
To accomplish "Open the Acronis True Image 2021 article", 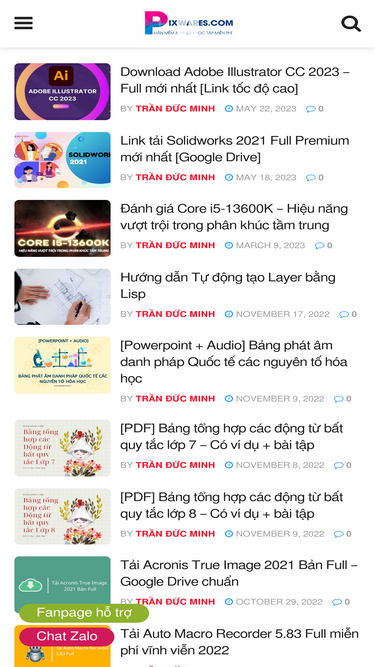I will (239, 573).
